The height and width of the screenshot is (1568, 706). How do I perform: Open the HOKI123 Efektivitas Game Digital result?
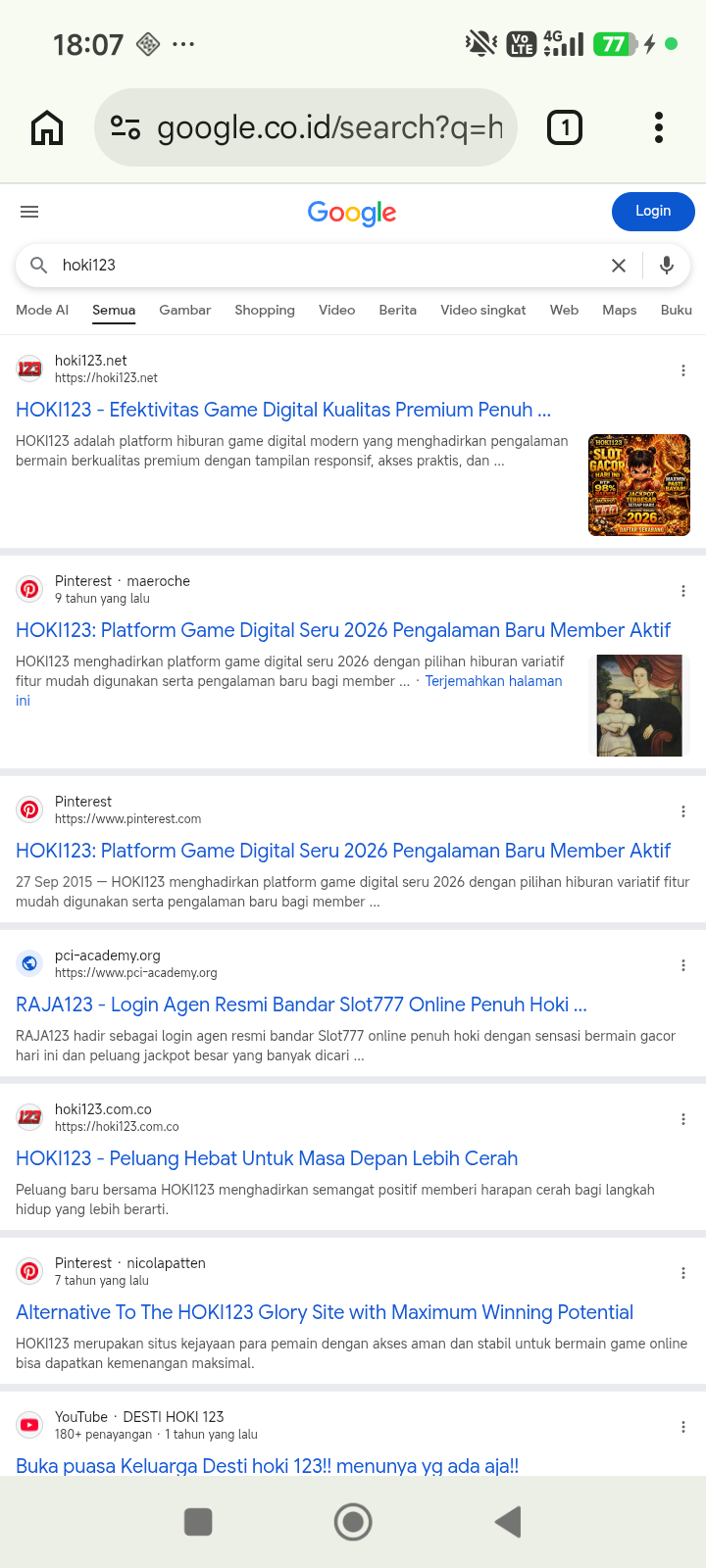coord(283,410)
